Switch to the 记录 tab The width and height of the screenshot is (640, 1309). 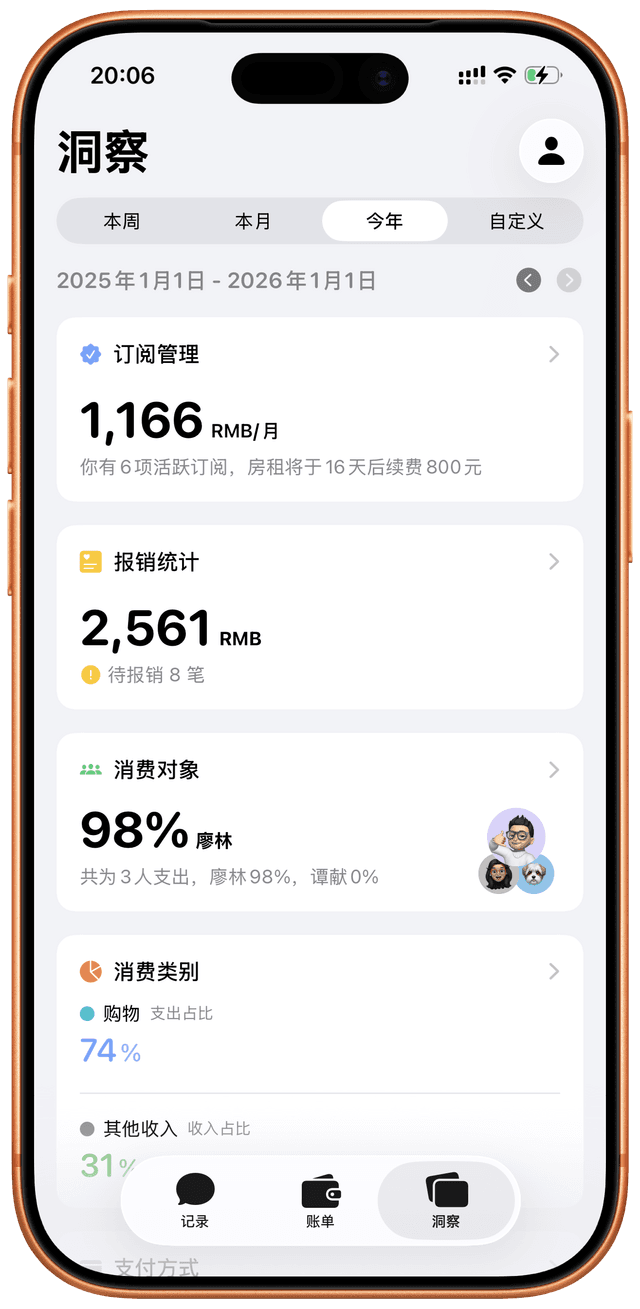pyautogui.click(x=195, y=1200)
